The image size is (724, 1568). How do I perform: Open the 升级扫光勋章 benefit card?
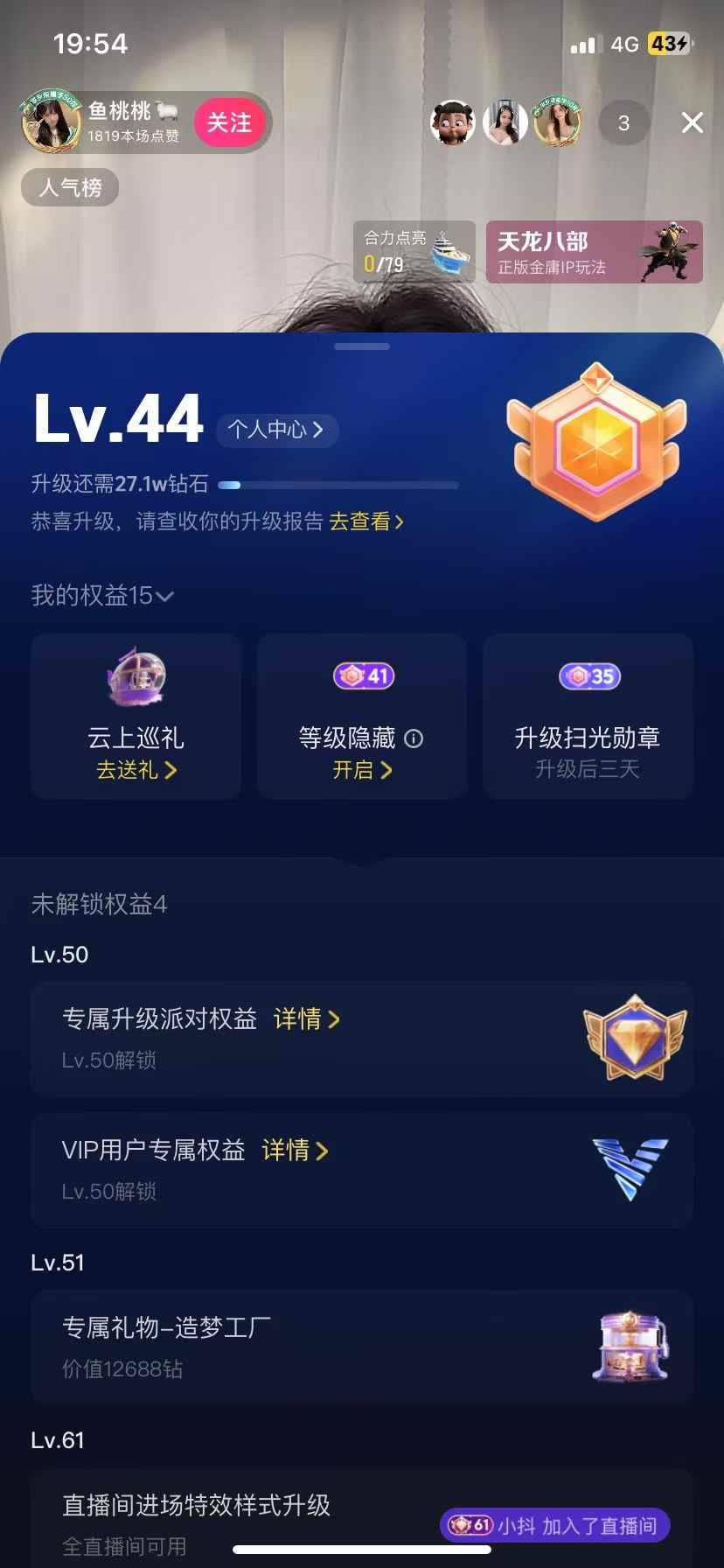(x=588, y=717)
